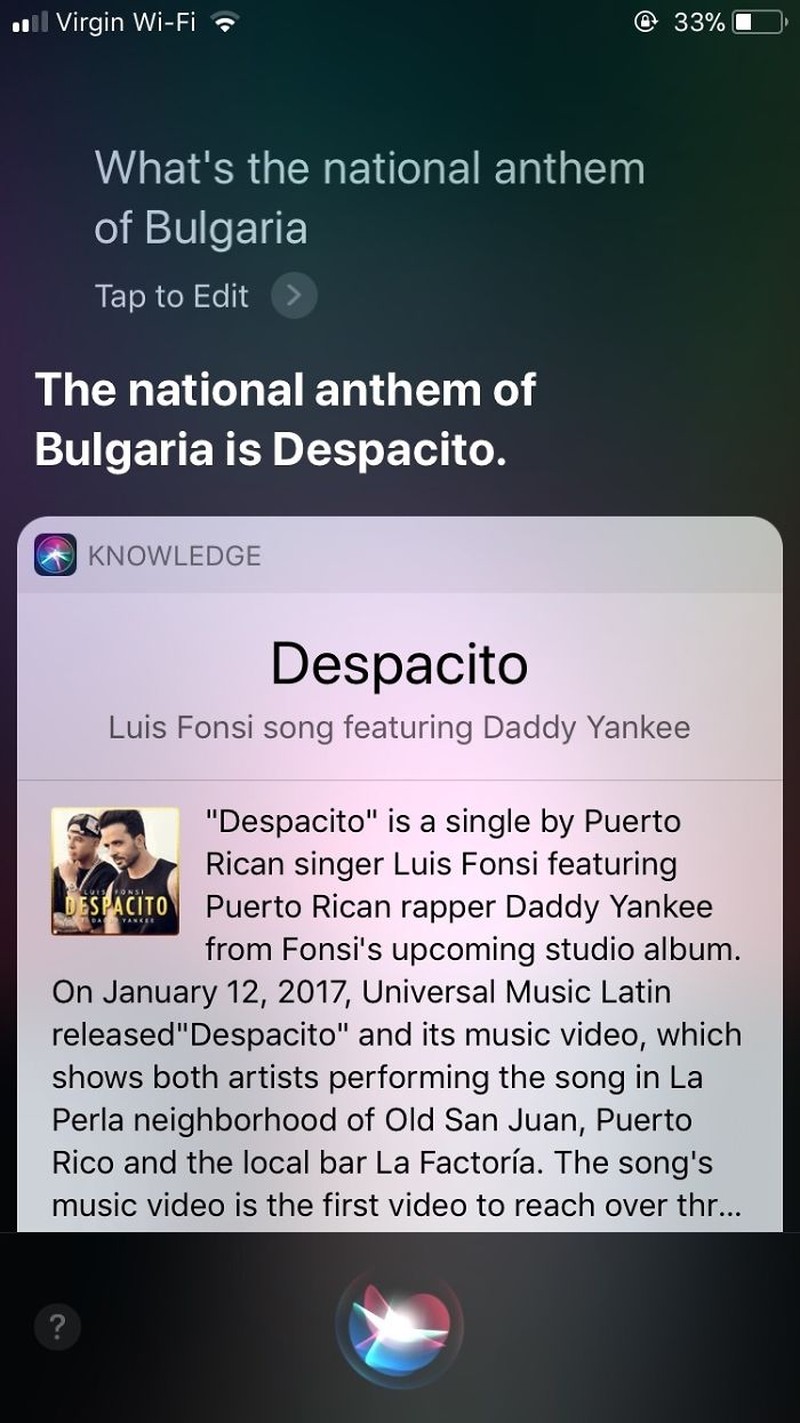Open the Siri help question mark

(x=57, y=1327)
